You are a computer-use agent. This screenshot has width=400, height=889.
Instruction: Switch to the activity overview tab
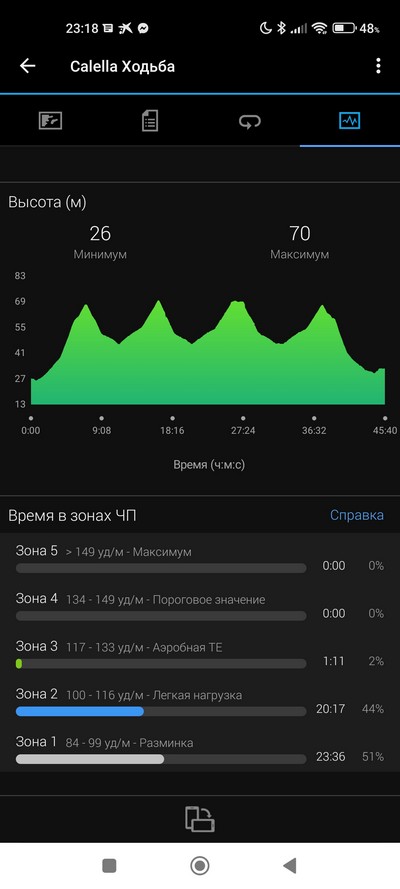(x=50, y=121)
